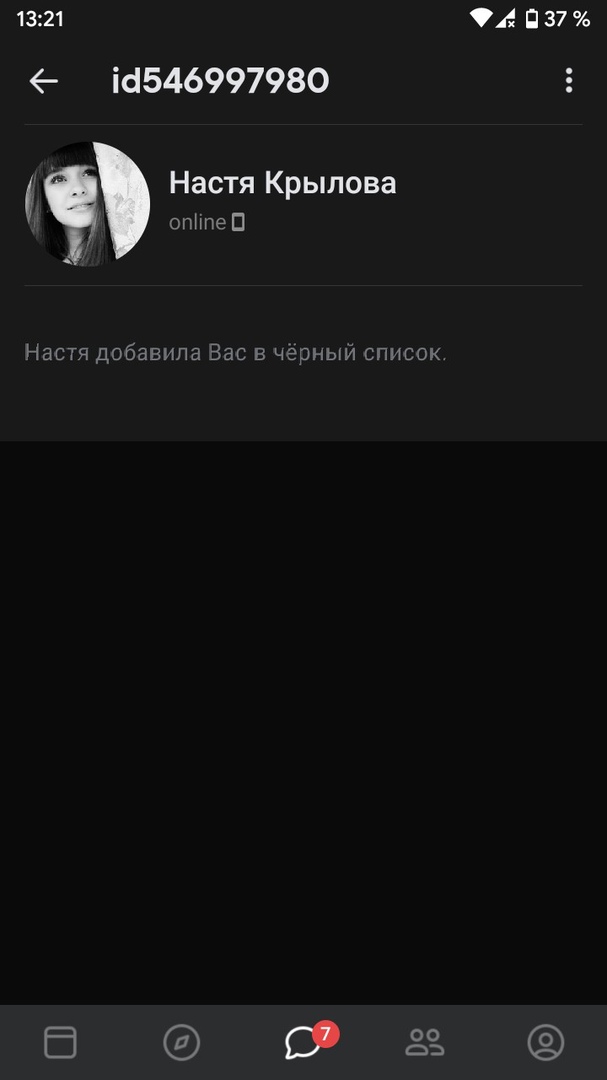This screenshot has width=607, height=1080.
Task: Switch to the friends tab
Action: (x=425, y=1043)
